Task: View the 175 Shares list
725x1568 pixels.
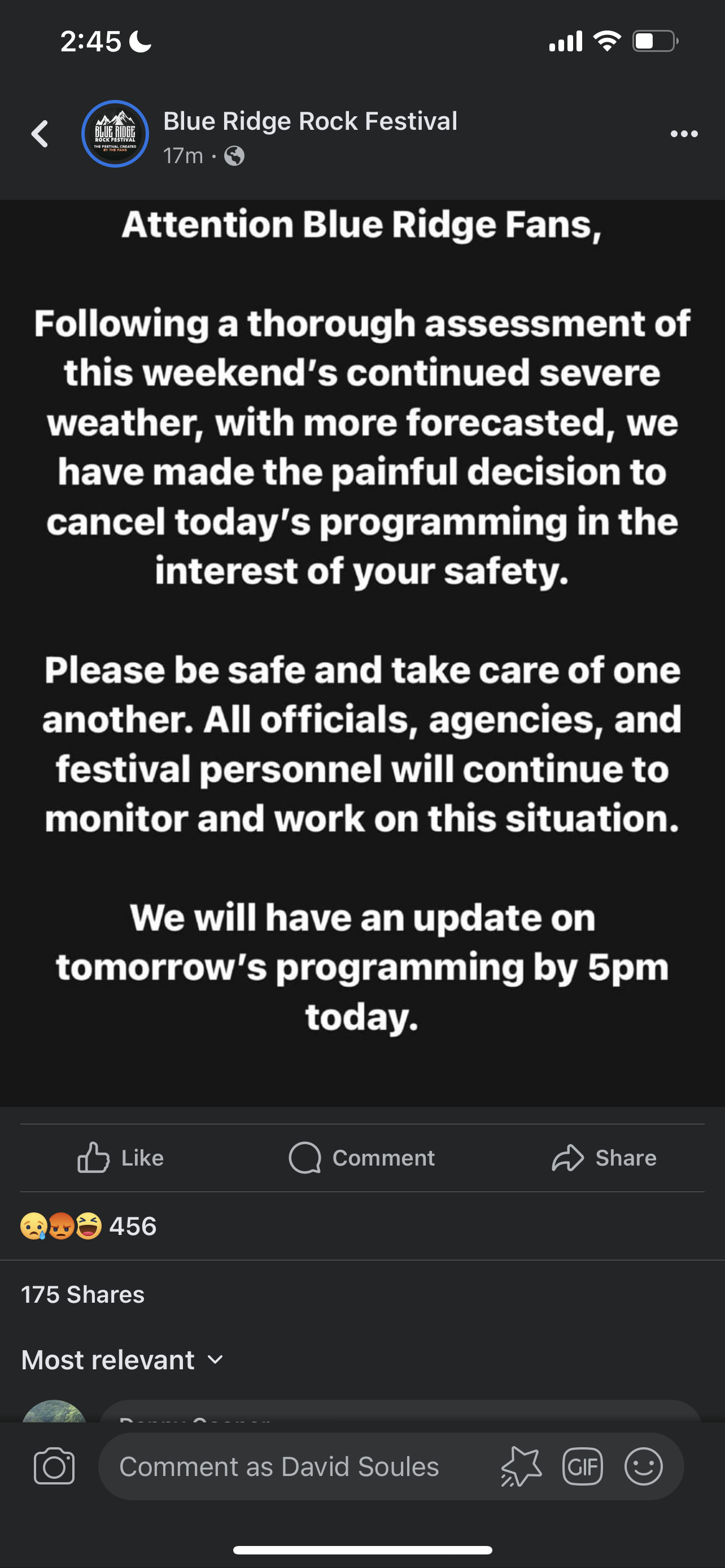Action: pyautogui.click(x=83, y=1295)
